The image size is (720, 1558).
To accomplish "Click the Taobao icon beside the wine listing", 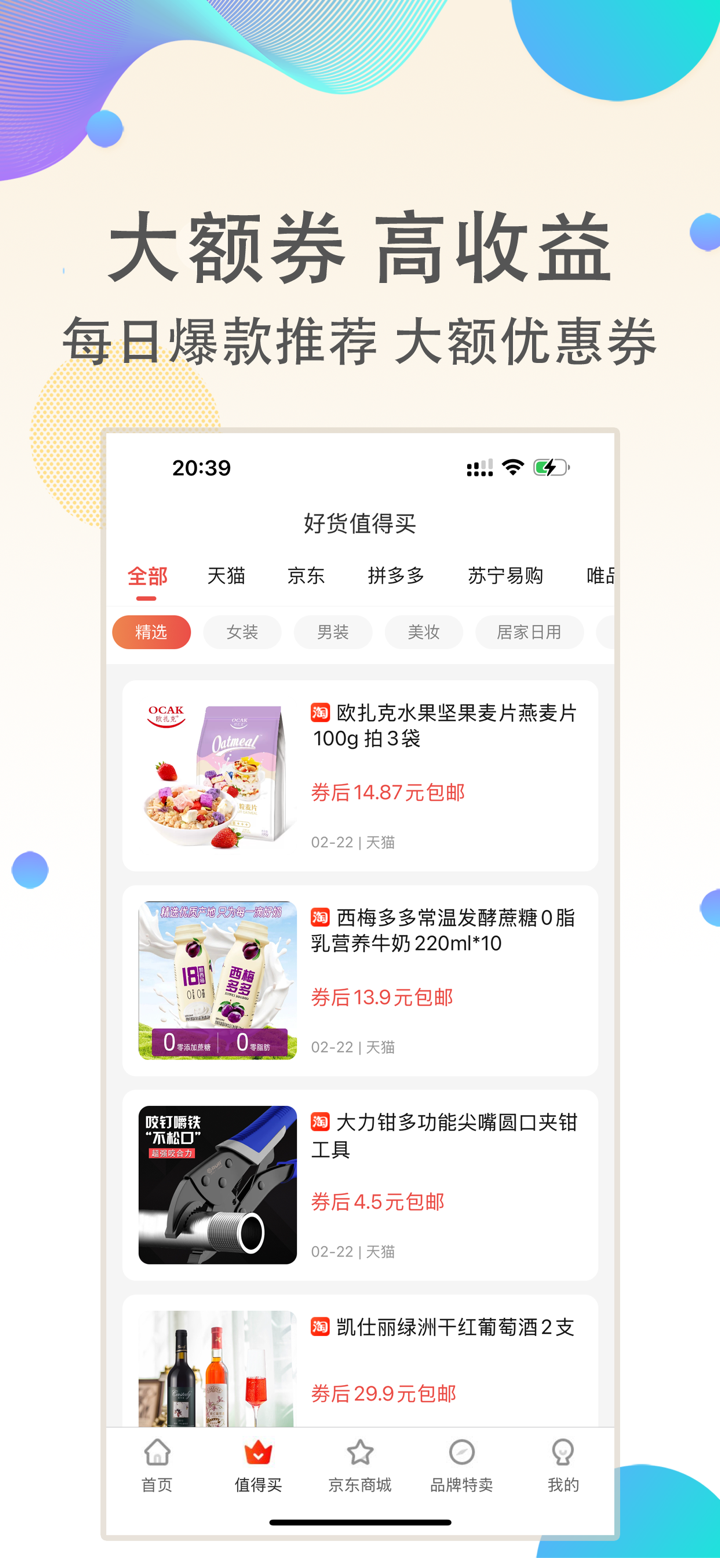I will [x=320, y=1327].
